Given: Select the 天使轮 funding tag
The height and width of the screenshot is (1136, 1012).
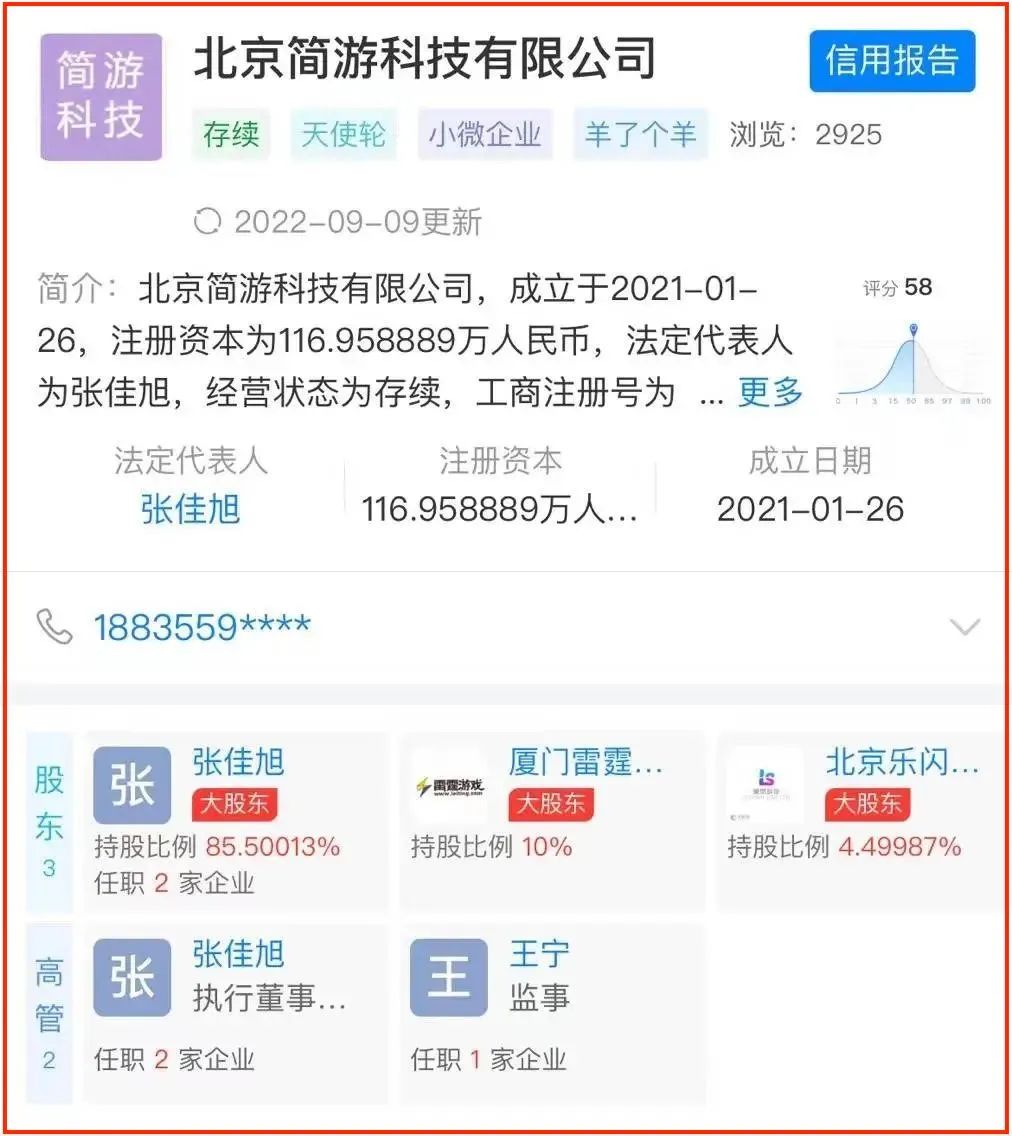Looking at the screenshot, I should [344, 133].
